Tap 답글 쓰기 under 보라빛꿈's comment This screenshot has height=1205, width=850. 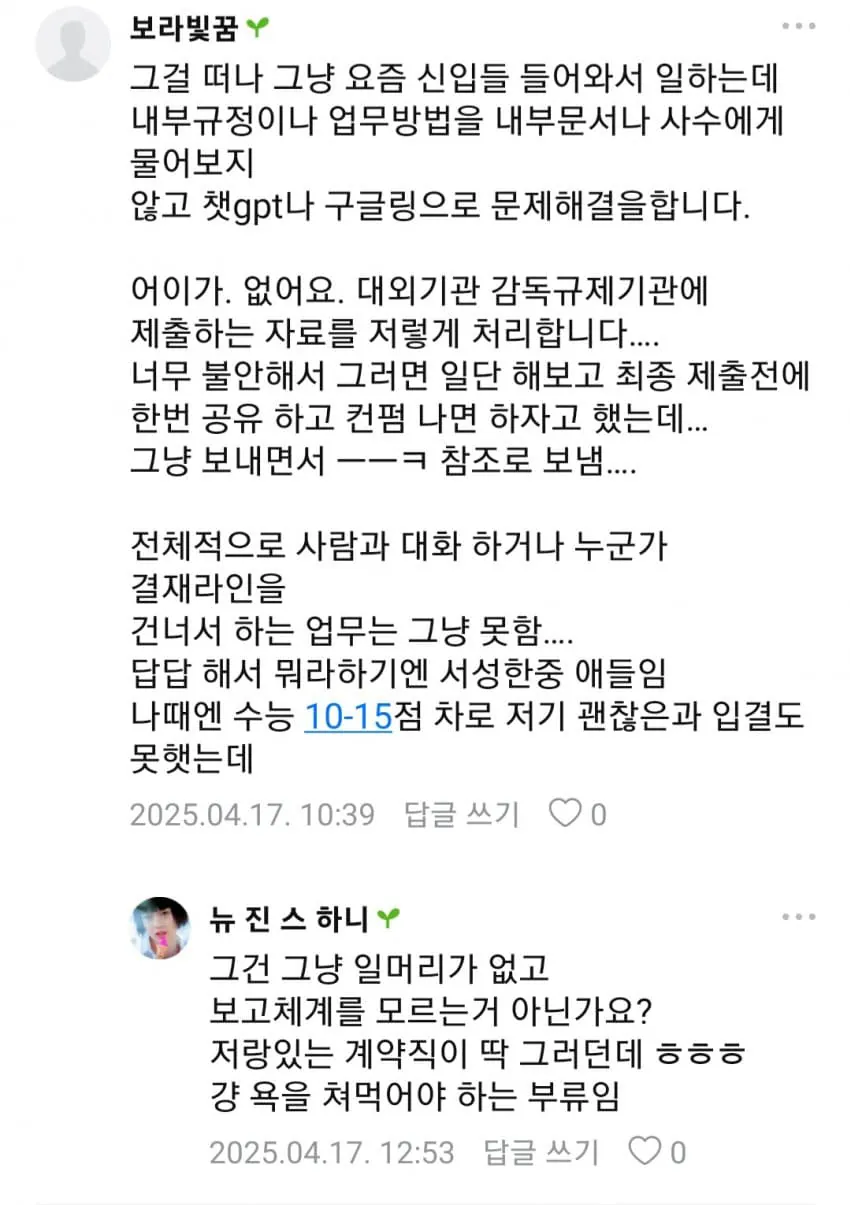point(461,814)
